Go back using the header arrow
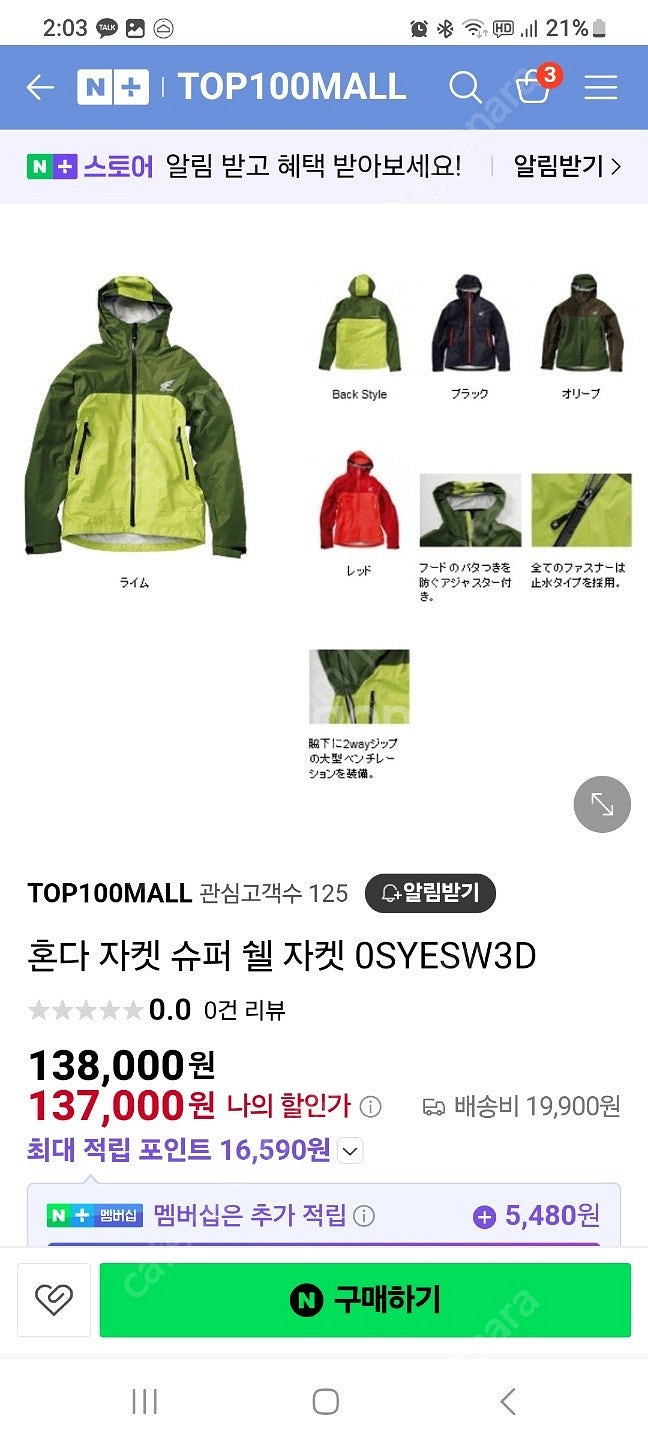648x1440 pixels. 40,87
